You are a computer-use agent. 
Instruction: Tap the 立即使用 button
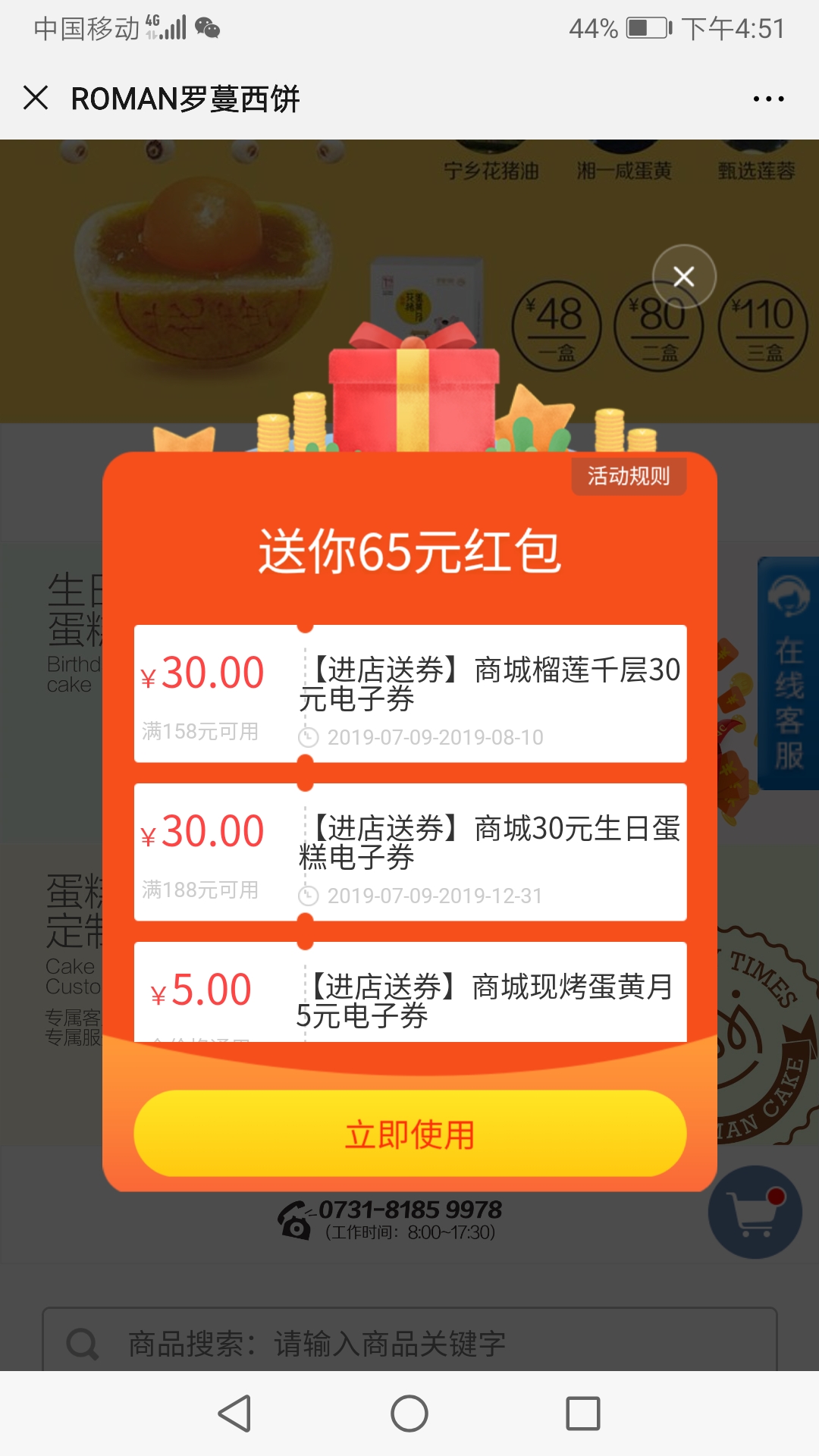[410, 1134]
